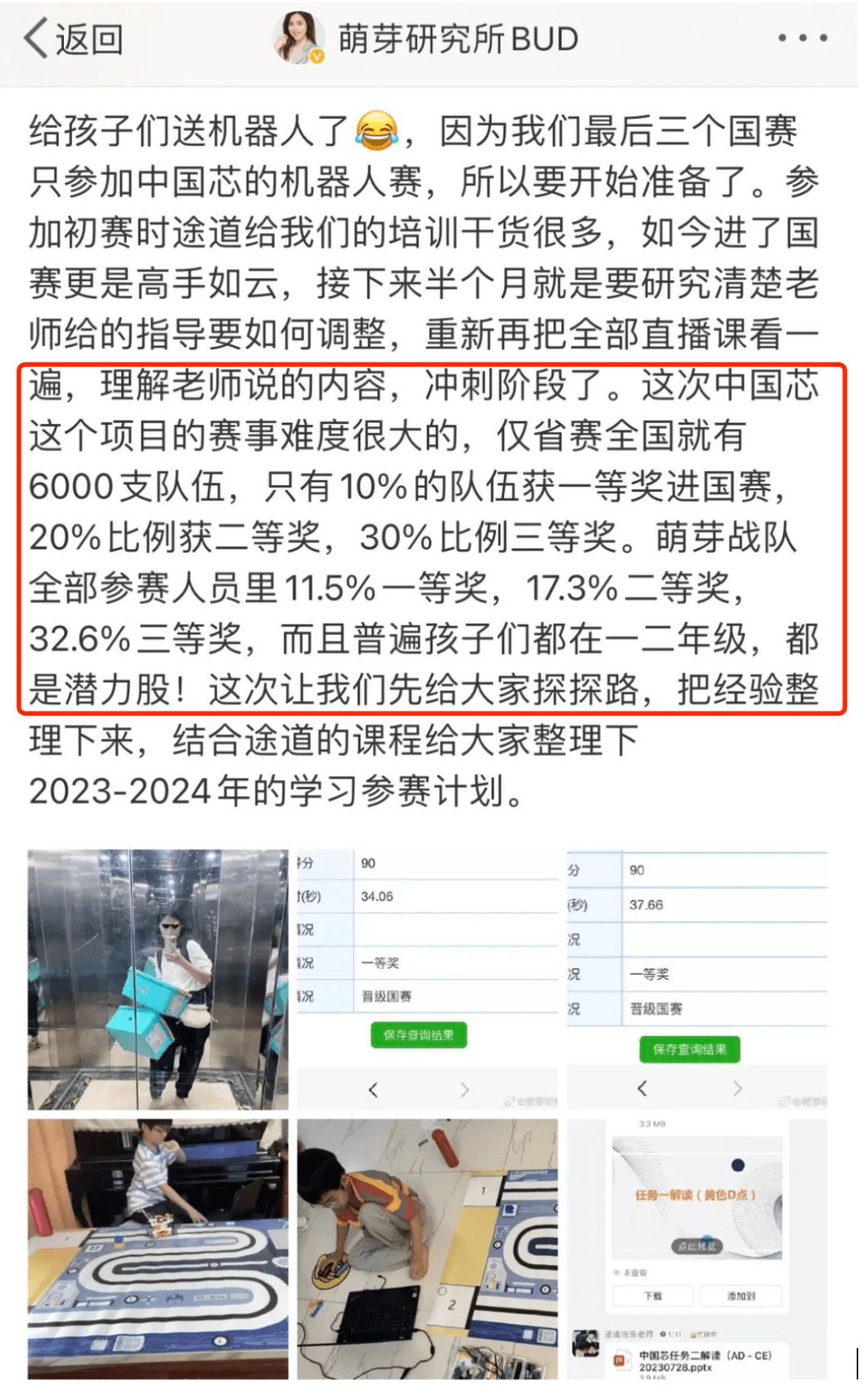Open the score image showing 37.66 seconds

[697, 979]
